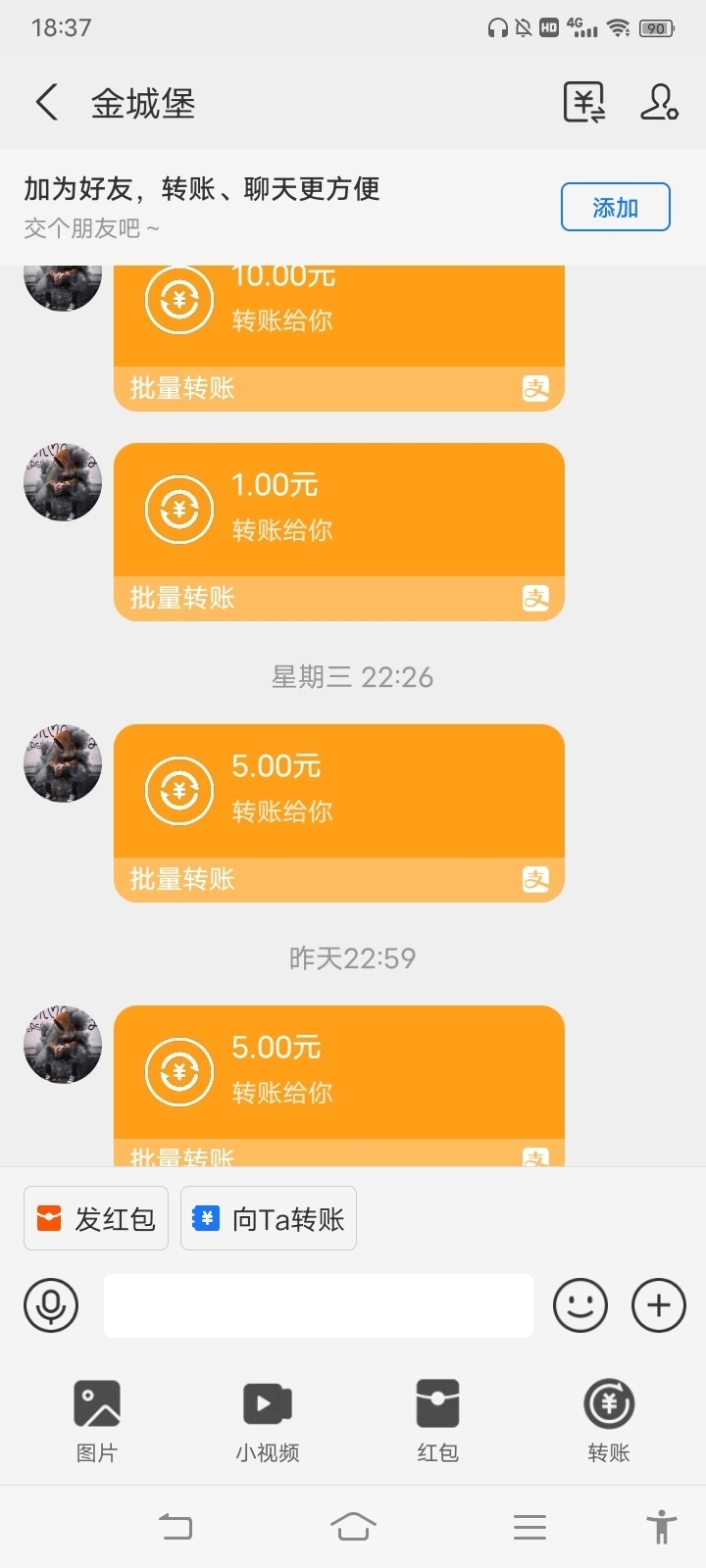
Task: Go back from the 金城堡 chat
Action: 47,102
